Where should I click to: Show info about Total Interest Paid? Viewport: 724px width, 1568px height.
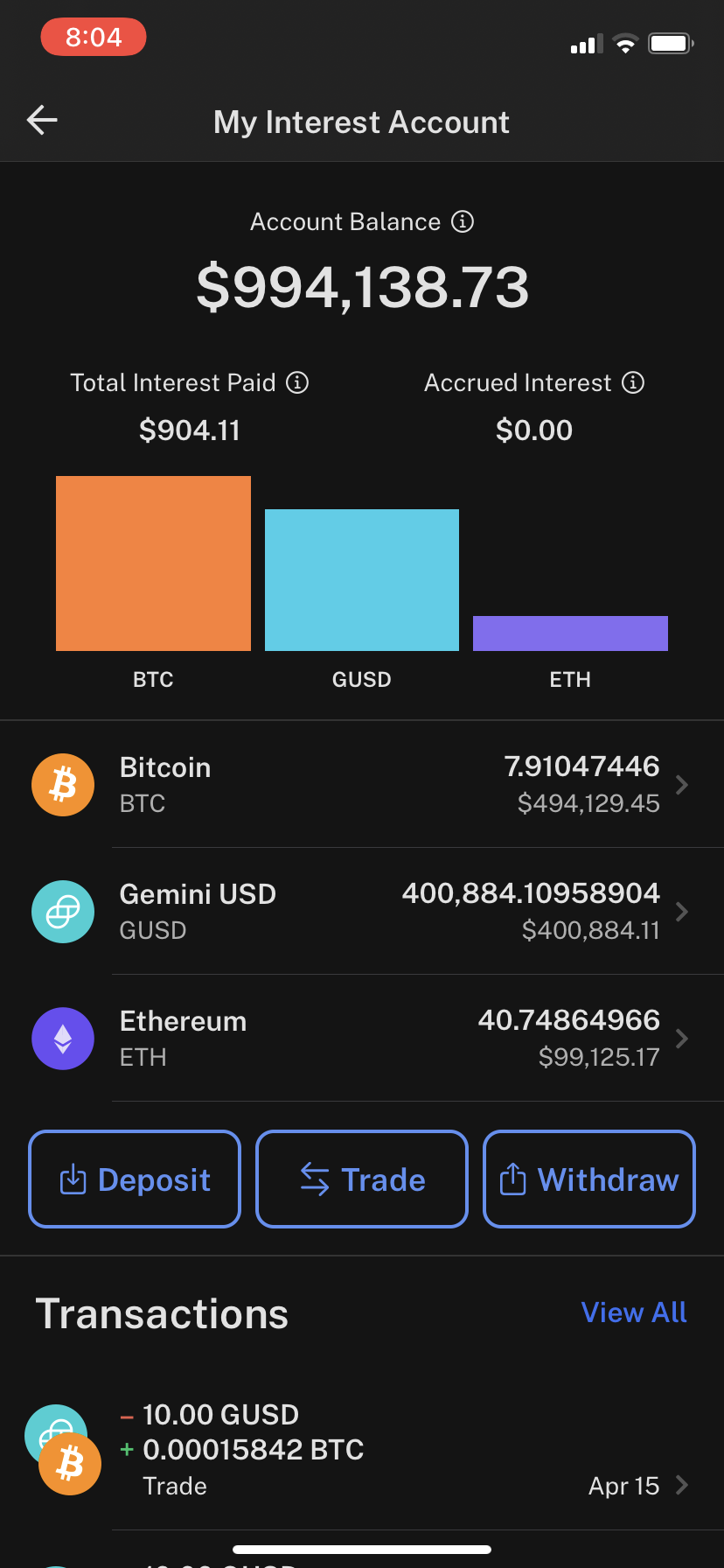point(297,383)
